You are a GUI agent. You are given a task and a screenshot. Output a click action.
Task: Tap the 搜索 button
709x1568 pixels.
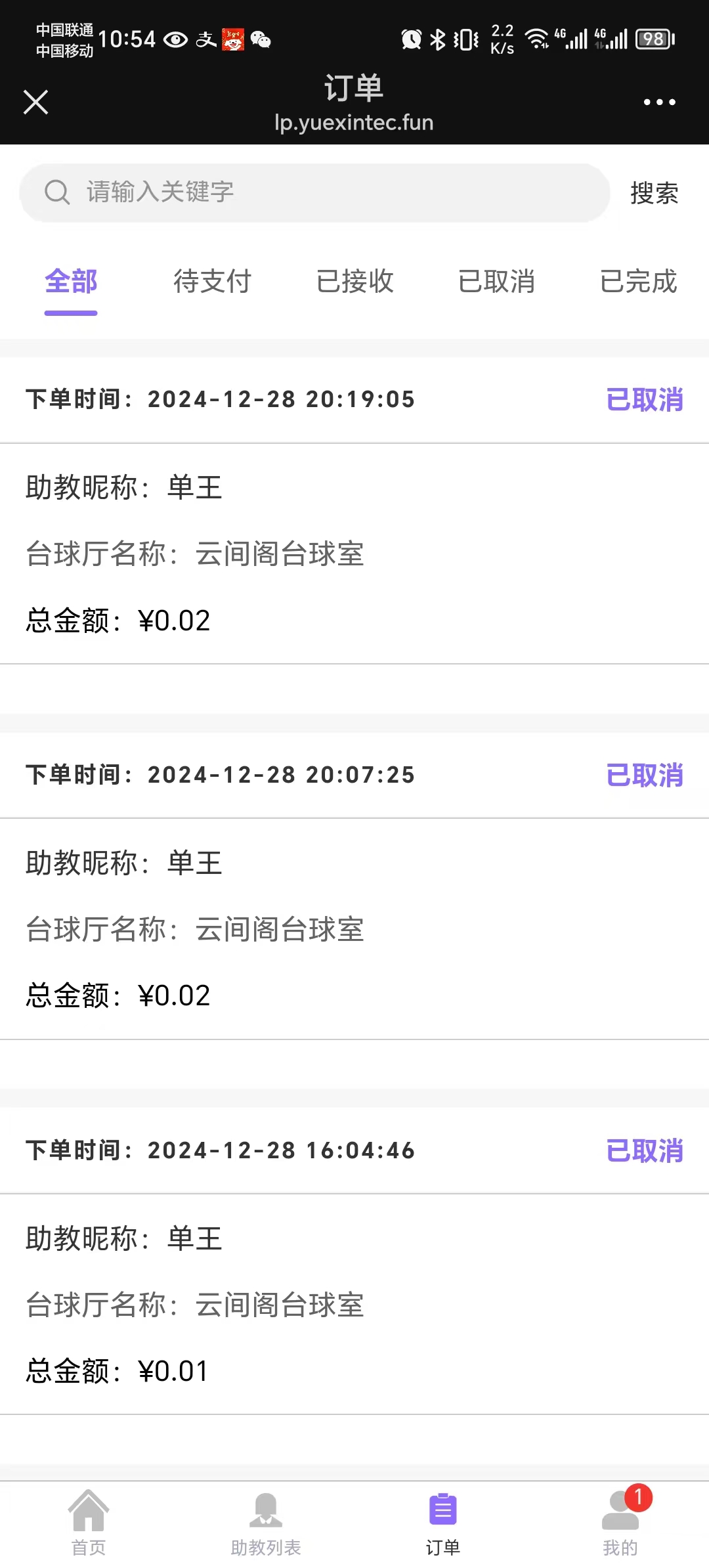coord(654,193)
